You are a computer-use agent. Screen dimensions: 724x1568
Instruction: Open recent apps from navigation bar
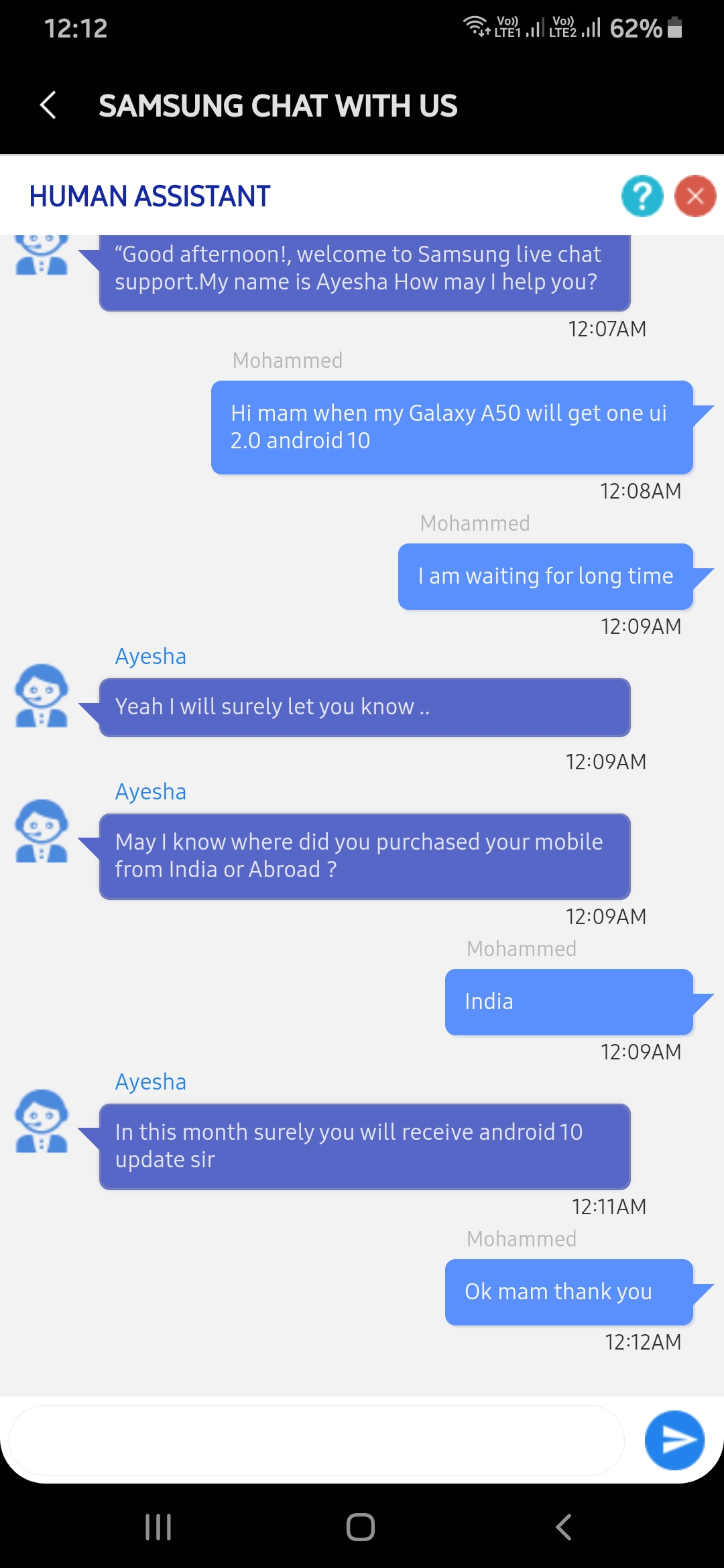[158, 1527]
